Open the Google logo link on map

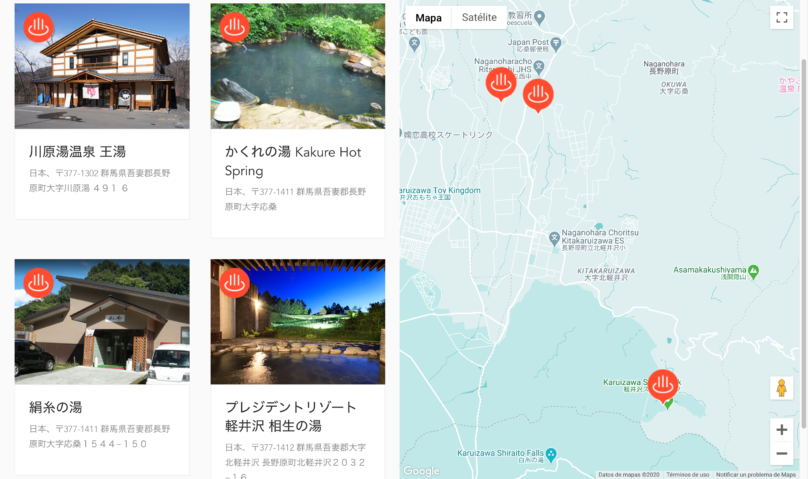pos(421,471)
